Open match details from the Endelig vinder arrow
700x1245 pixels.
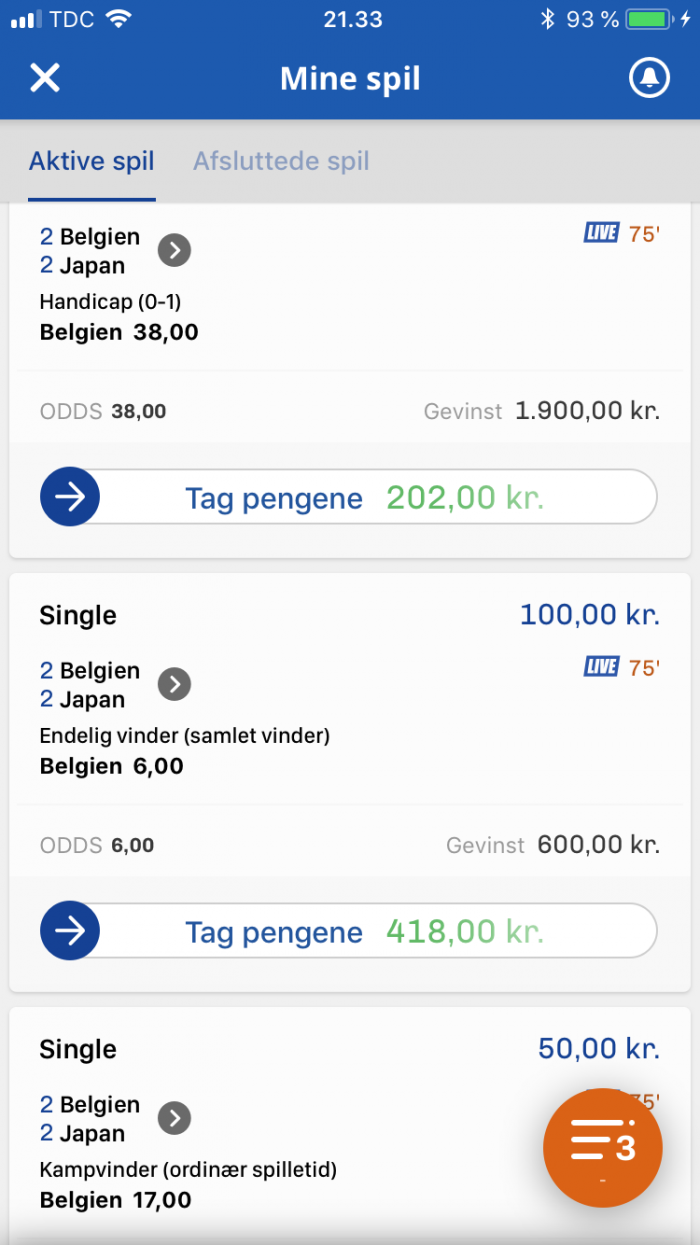(174, 684)
